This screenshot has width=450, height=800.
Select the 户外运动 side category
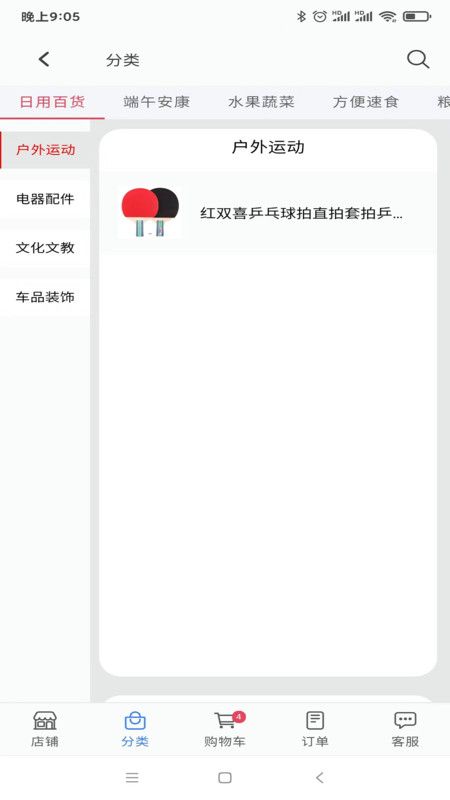[x=45, y=149]
